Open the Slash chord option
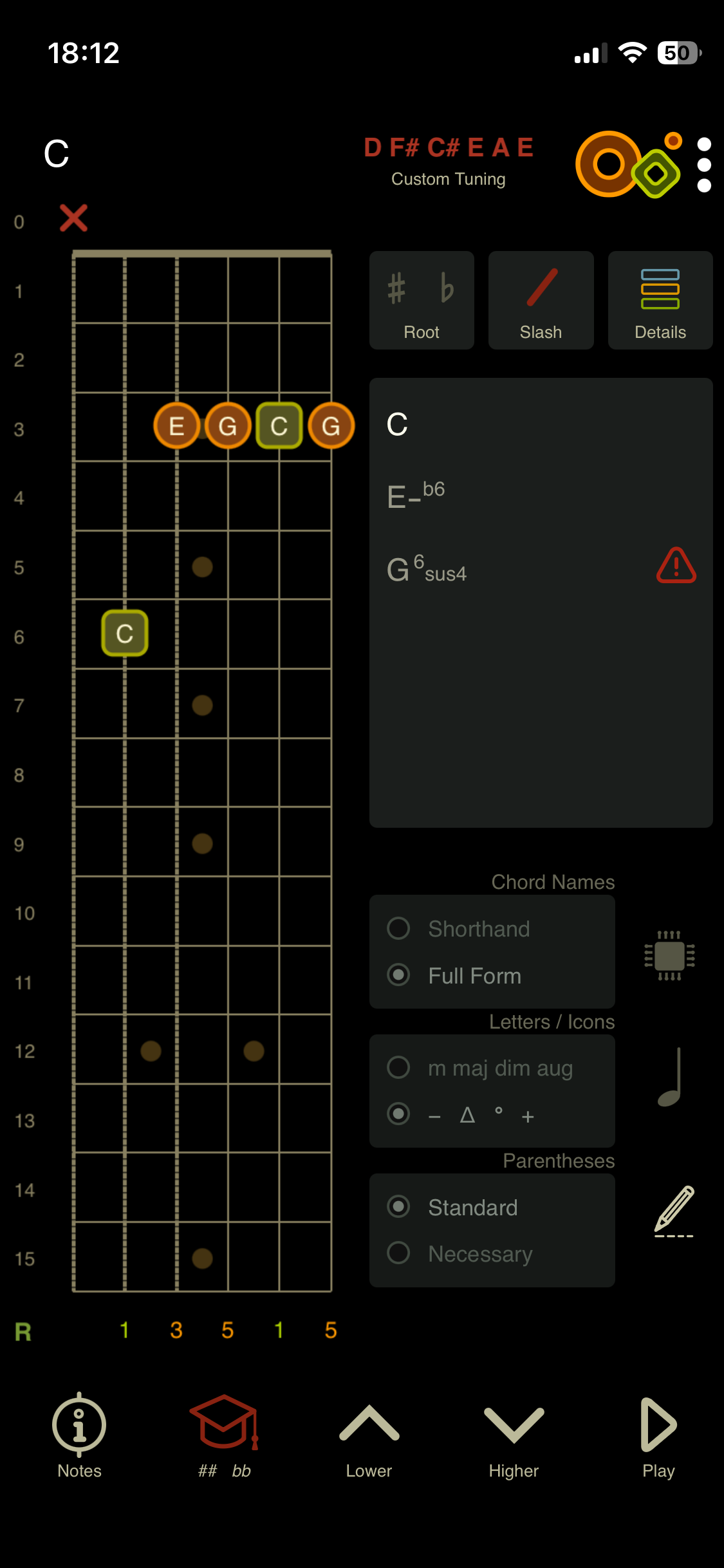The image size is (724, 1568). coord(541,301)
